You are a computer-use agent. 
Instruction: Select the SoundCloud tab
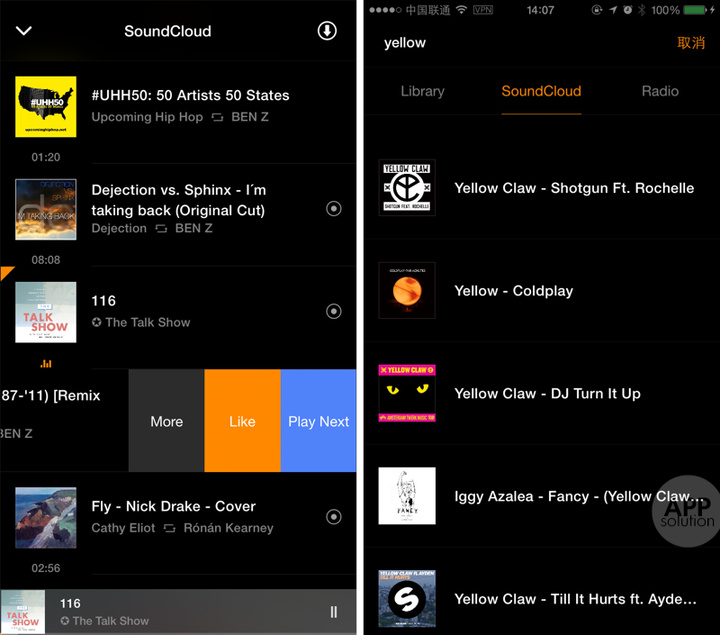[541, 91]
